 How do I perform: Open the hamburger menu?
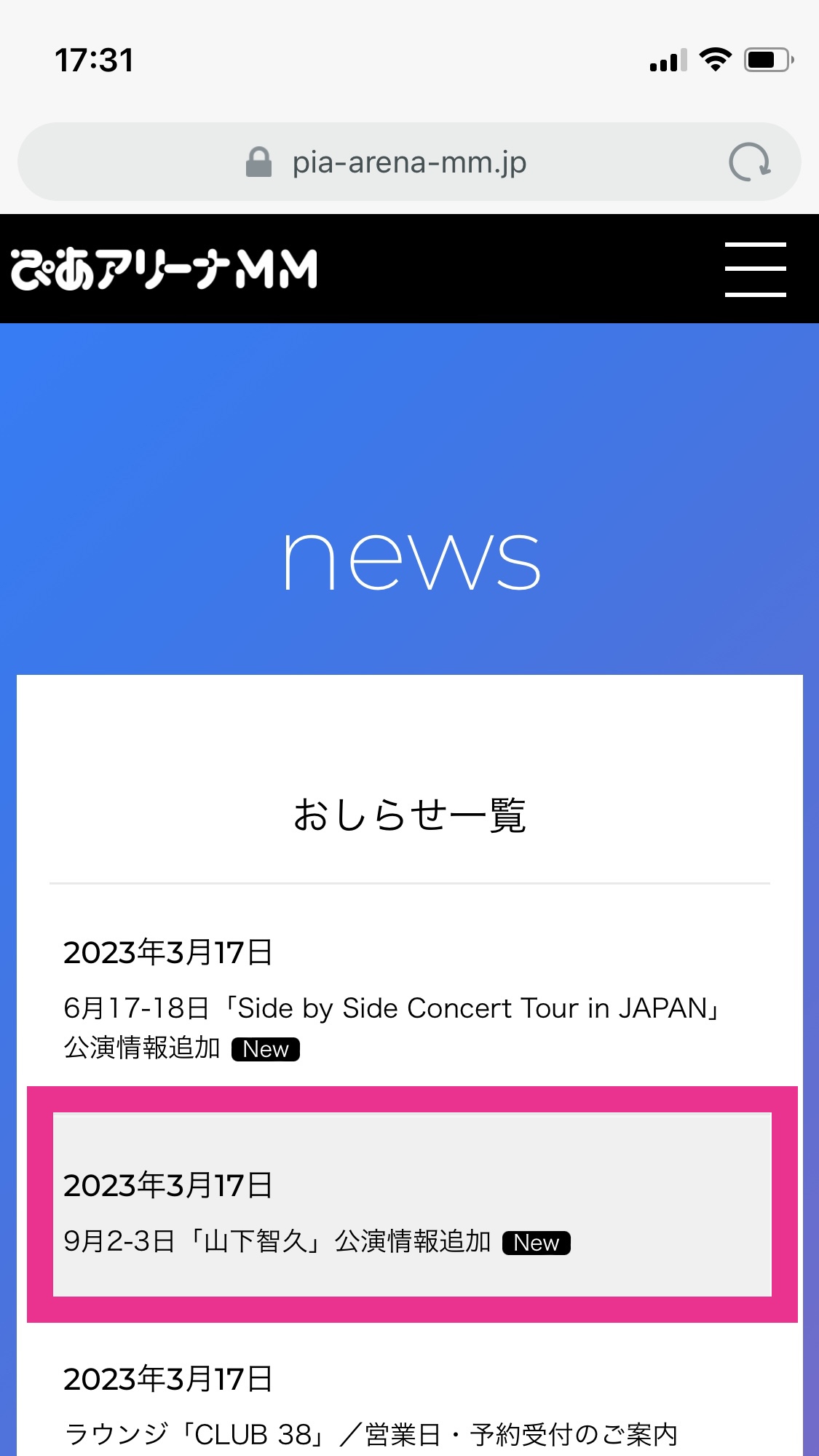(755, 269)
